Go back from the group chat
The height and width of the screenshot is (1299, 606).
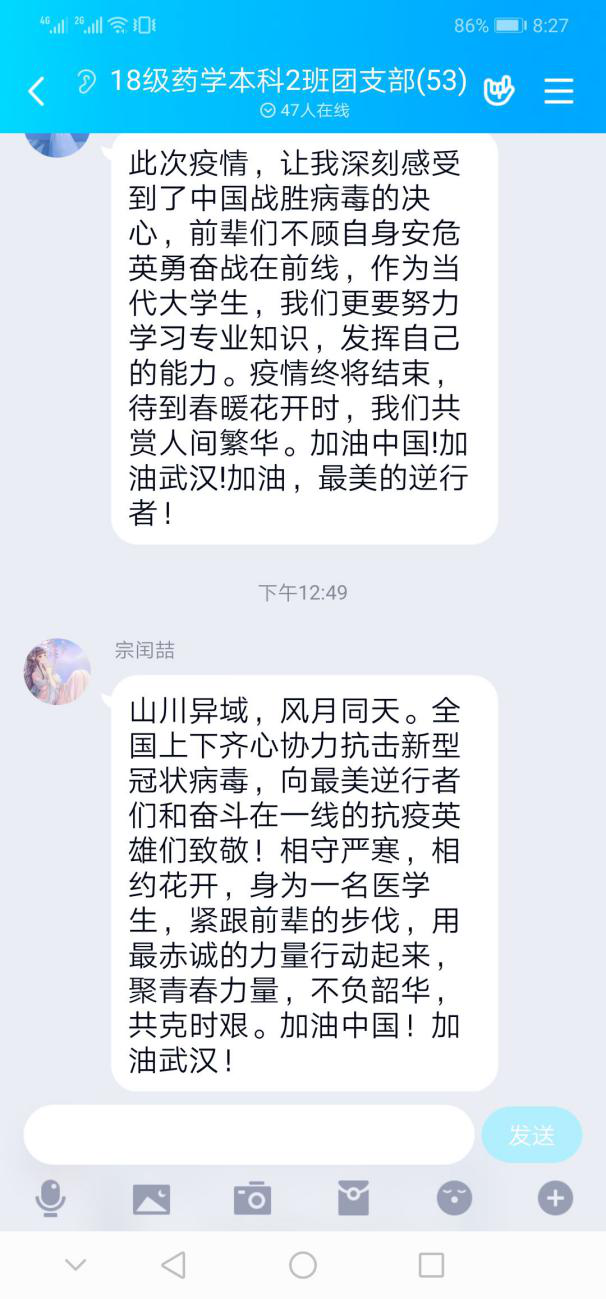[36, 92]
